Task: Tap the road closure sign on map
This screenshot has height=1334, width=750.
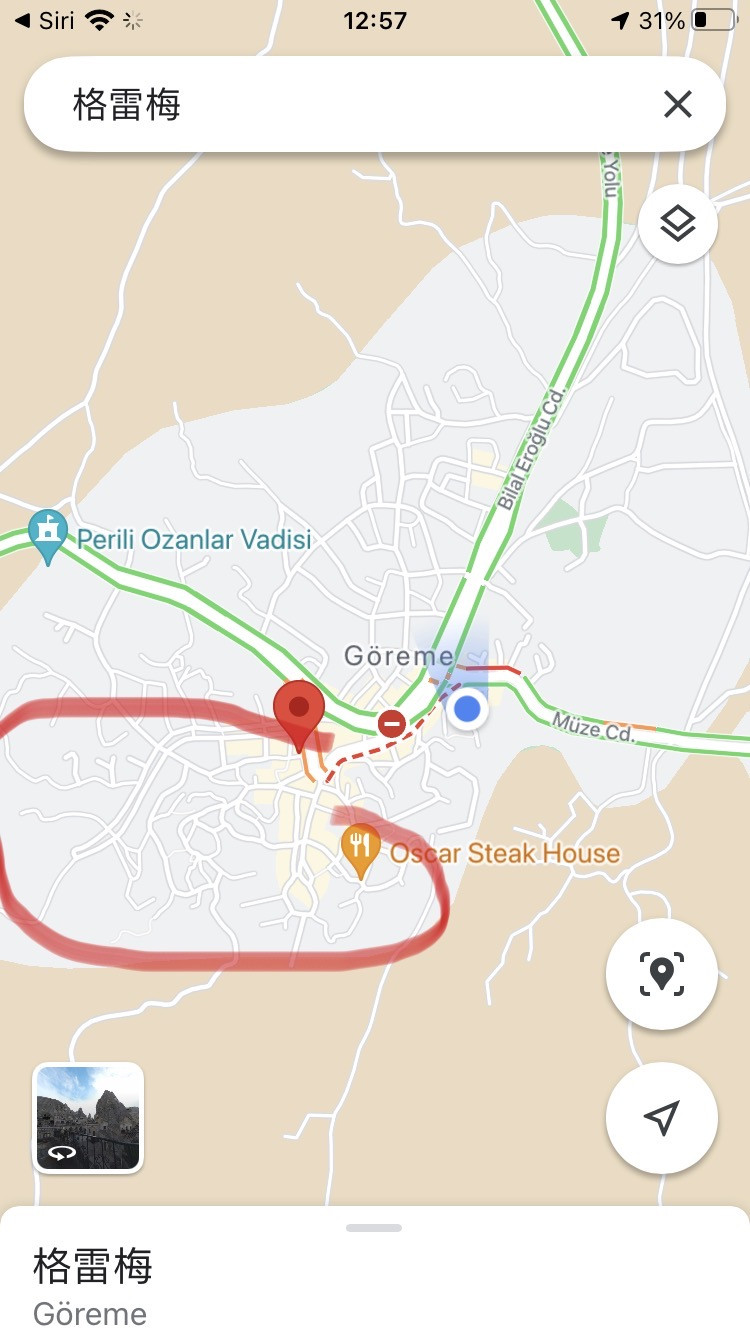Action: 392,723
